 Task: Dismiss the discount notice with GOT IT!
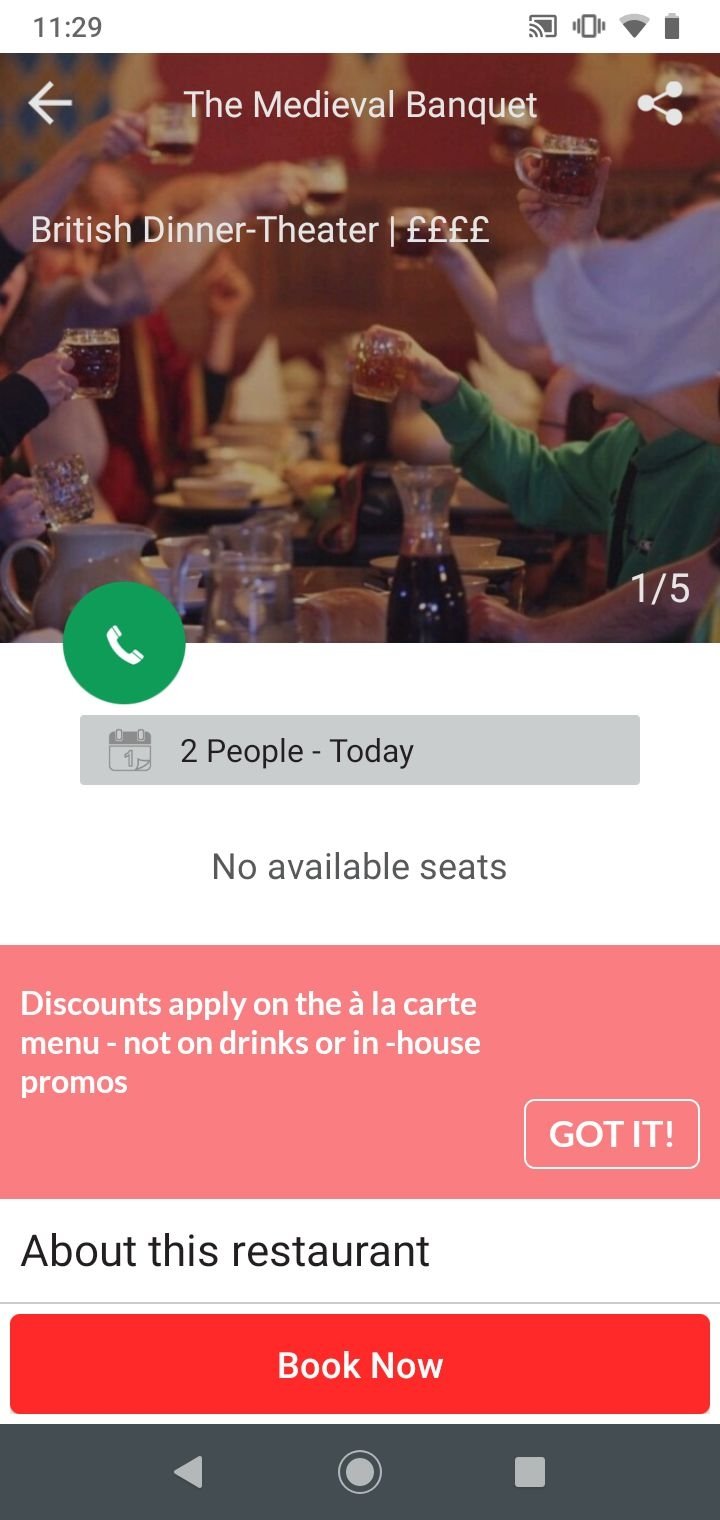click(x=611, y=1133)
